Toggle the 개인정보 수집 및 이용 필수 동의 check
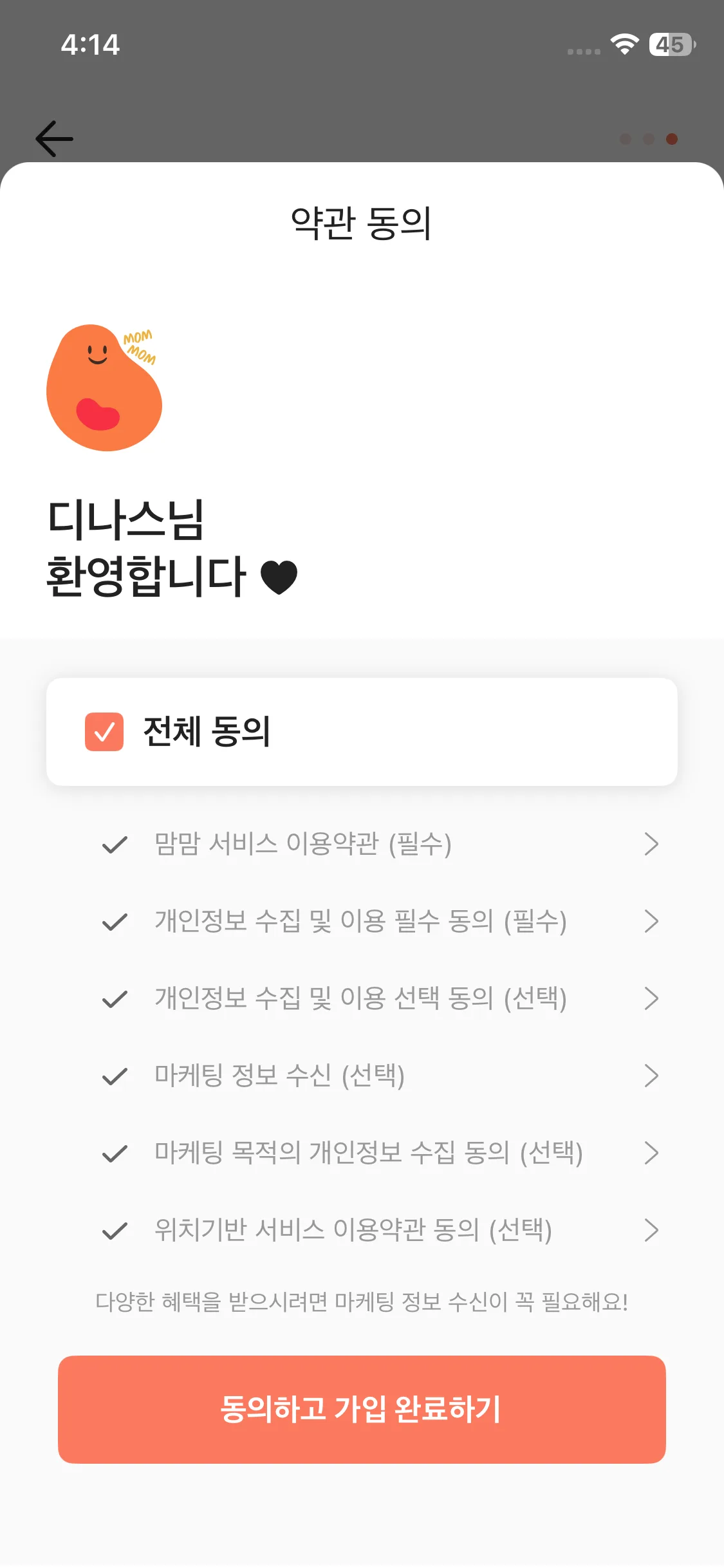 click(x=115, y=921)
